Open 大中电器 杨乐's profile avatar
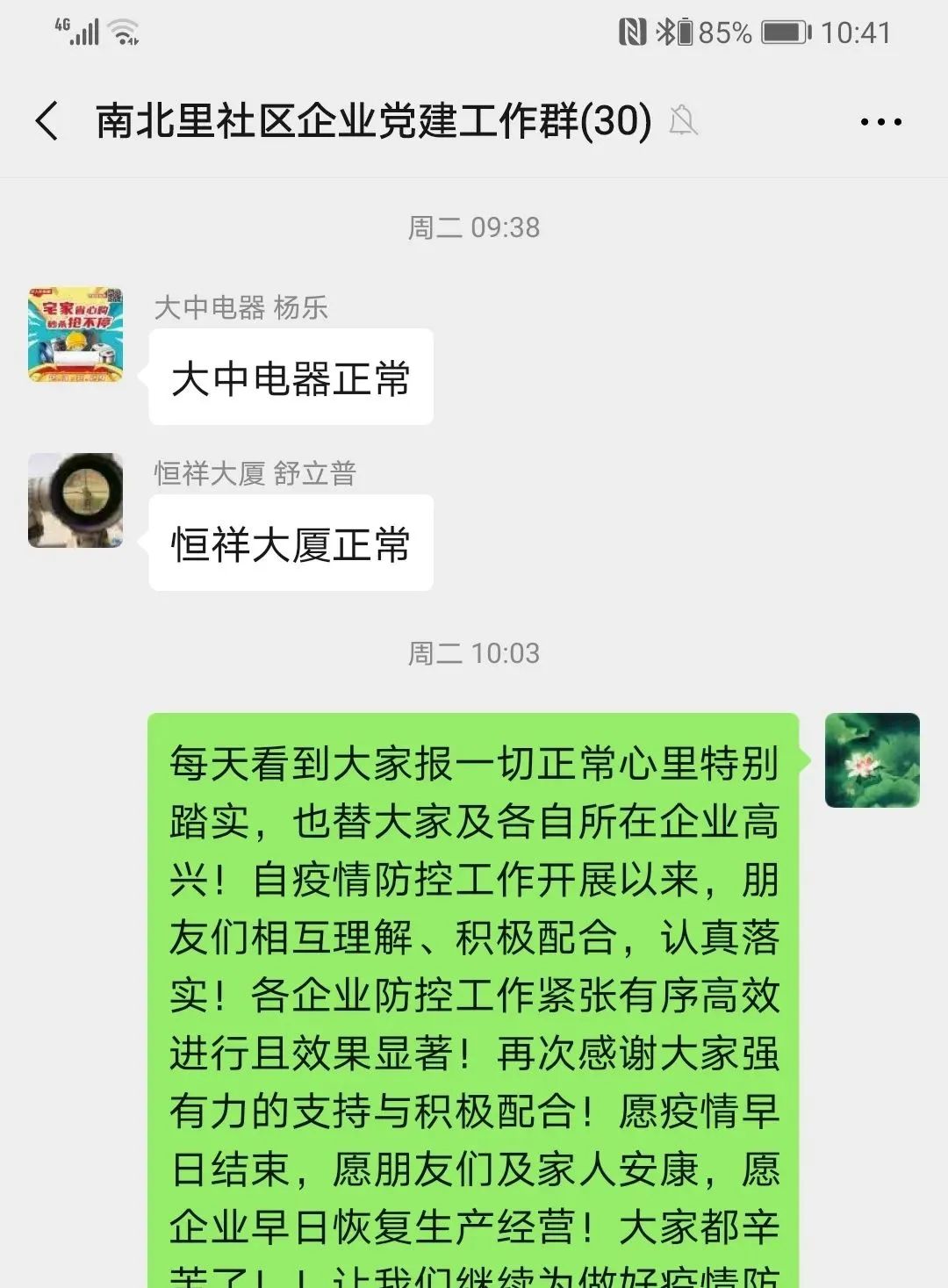Image resolution: width=948 pixels, height=1288 pixels. pyautogui.click(x=75, y=335)
